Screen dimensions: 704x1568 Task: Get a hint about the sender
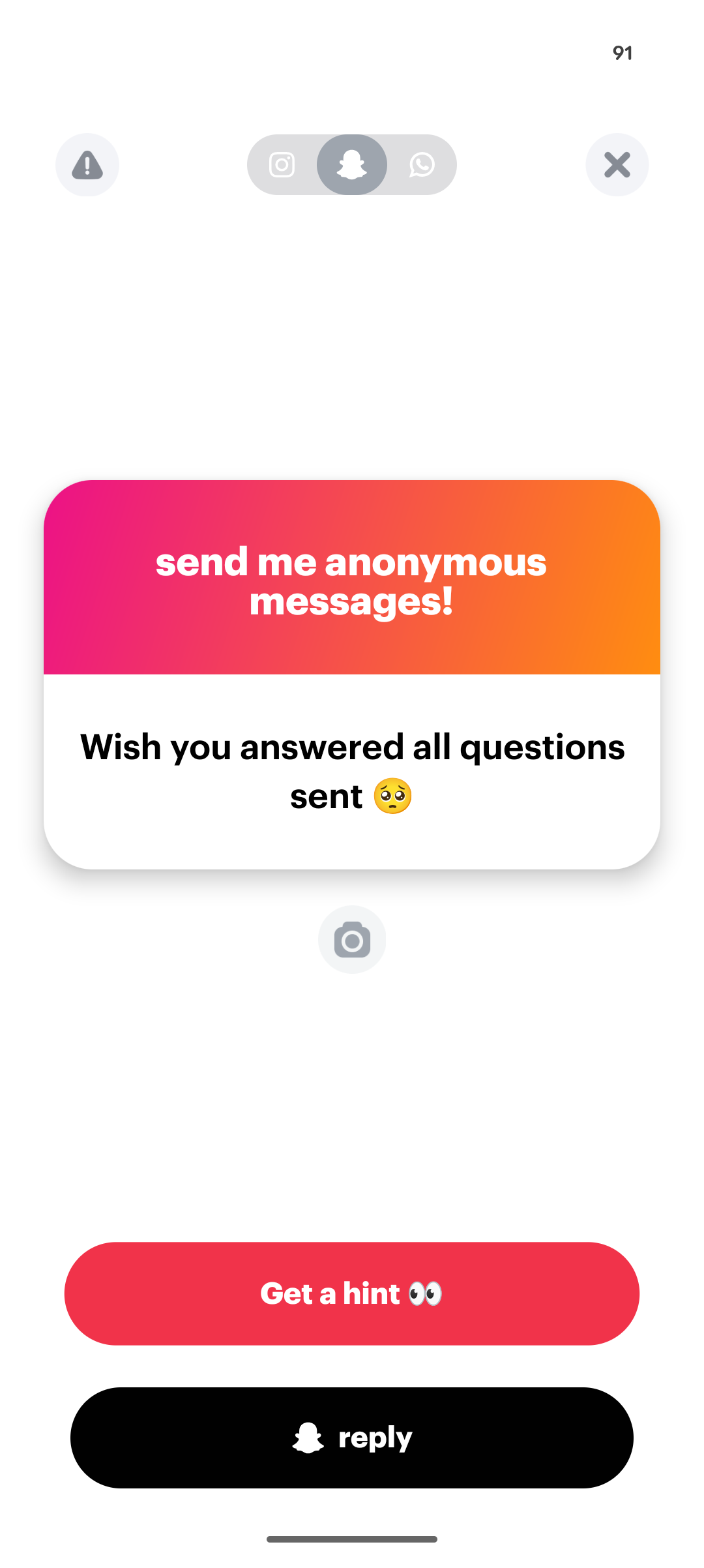[352, 1293]
